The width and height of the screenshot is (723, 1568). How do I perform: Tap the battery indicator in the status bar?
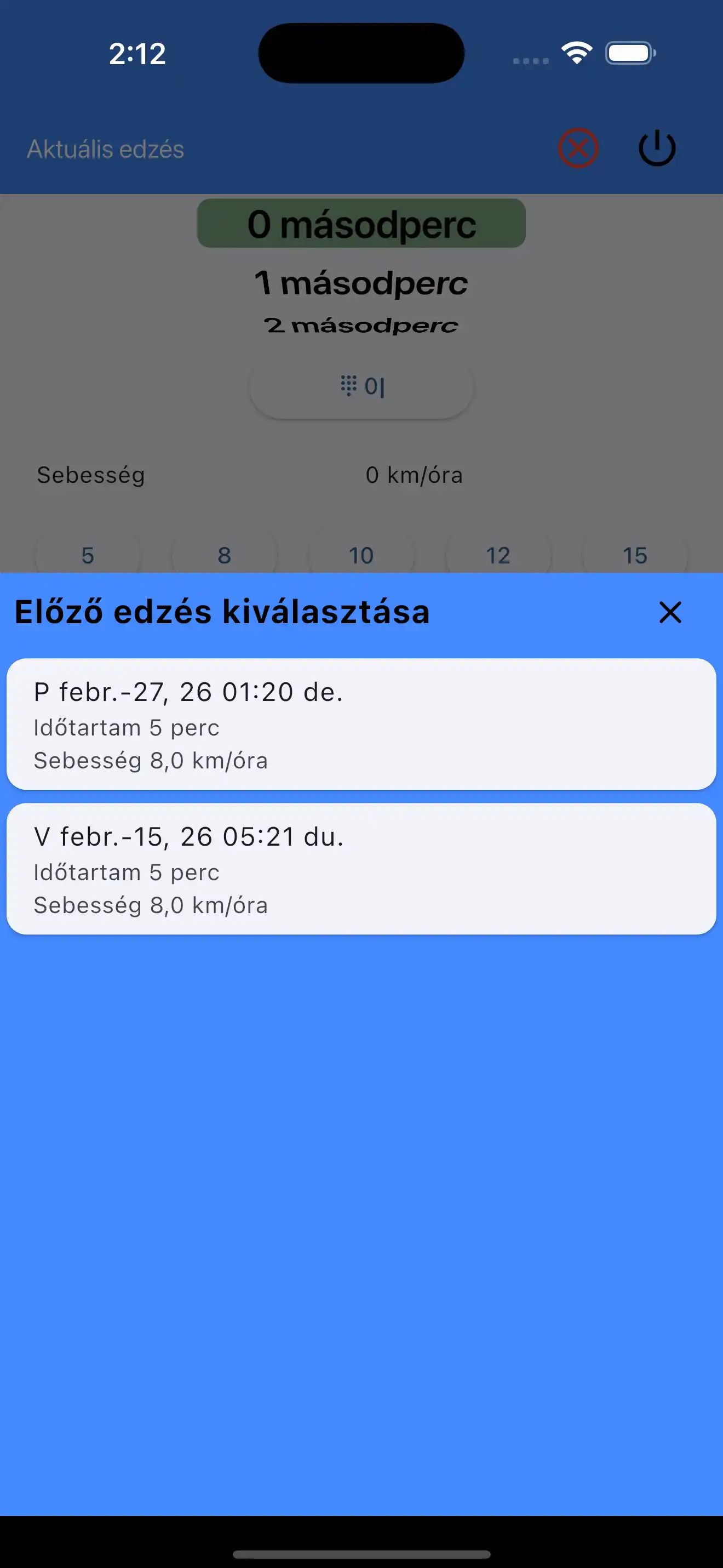coord(629,54)
